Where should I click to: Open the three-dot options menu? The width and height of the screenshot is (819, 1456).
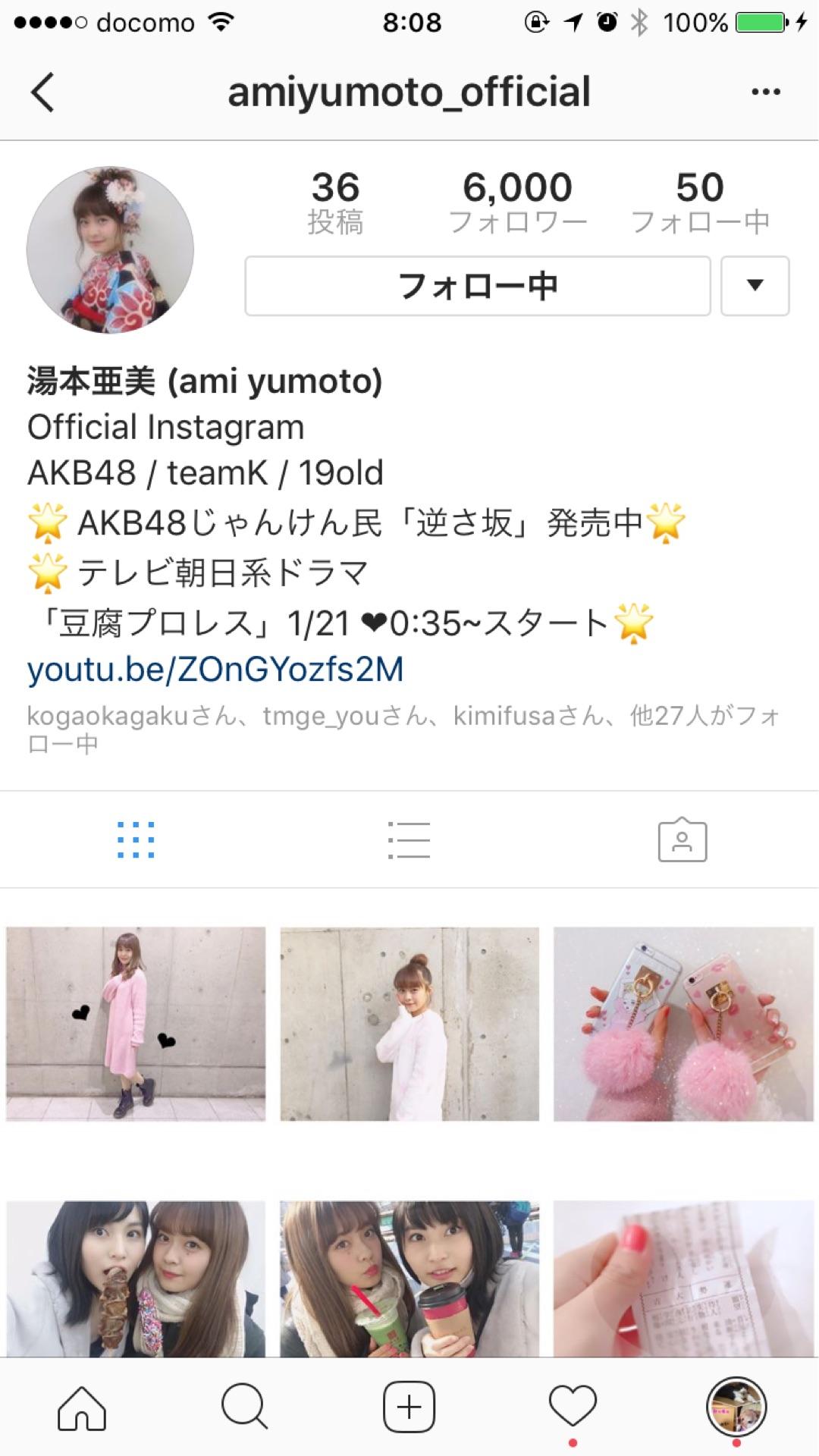point(765,93)
